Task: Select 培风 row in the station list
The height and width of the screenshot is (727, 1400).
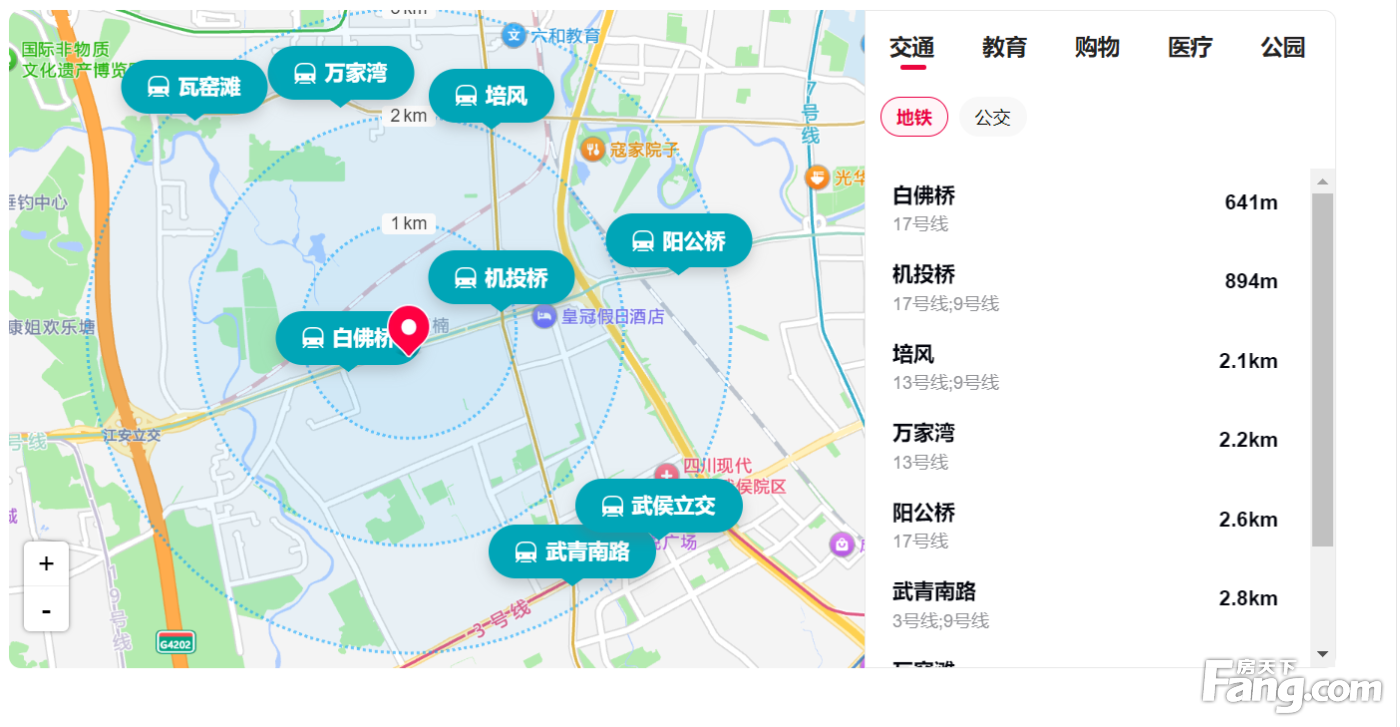Action: [x=1086, y=367]
